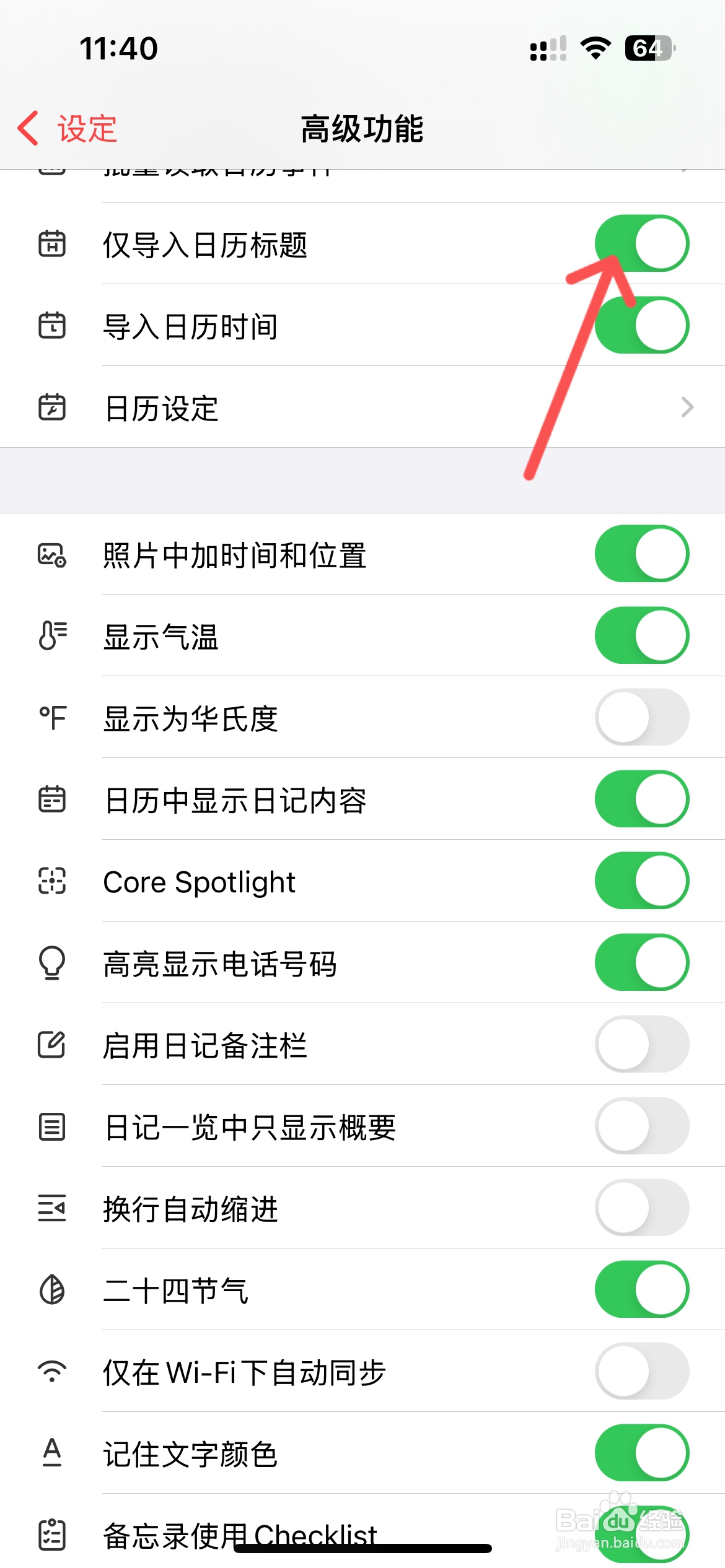This screenshot has height=1568, width=725.
Task: Tap the pencil icon next to 启用日记备注栏
Action: point(53,1045)
